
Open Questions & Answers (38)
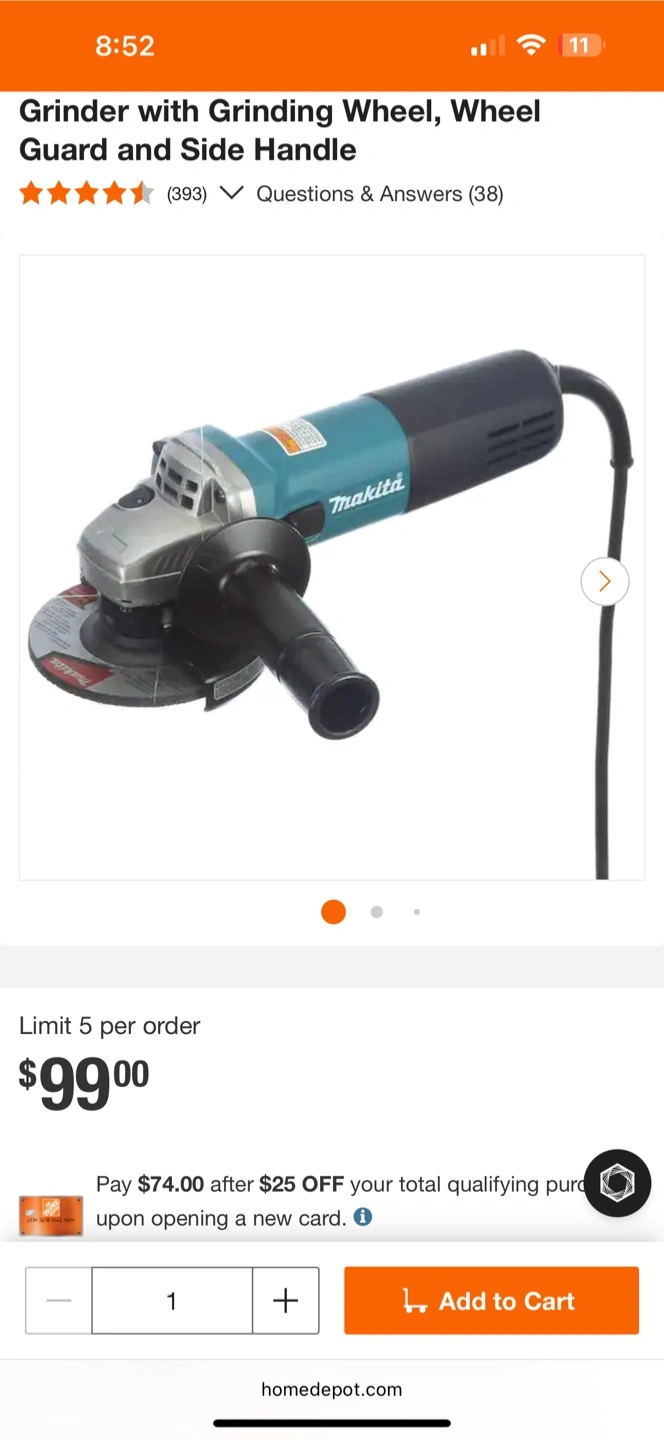pos(380,194)
